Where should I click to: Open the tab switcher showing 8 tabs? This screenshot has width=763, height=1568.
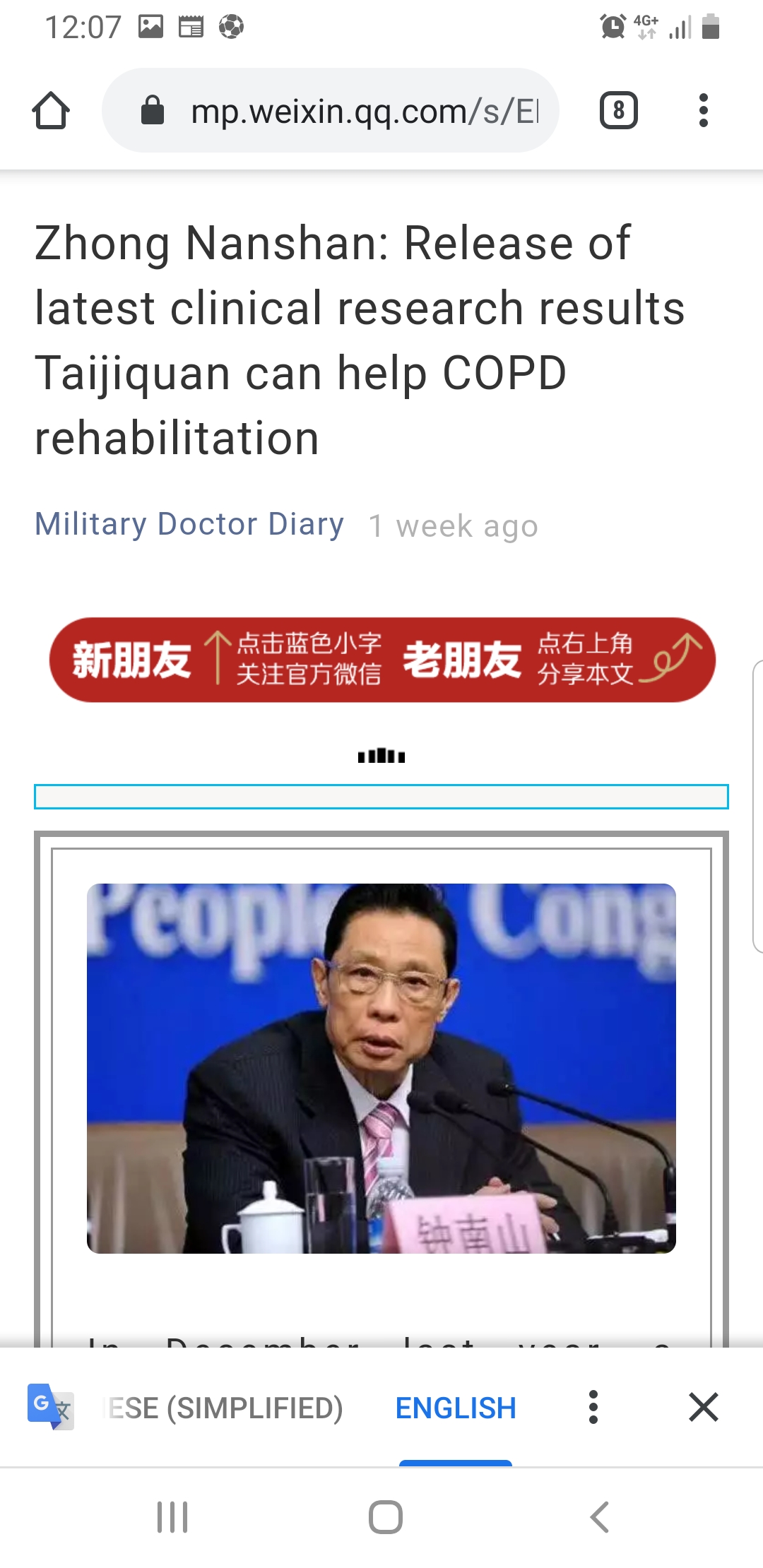click(x=619, y=110)
